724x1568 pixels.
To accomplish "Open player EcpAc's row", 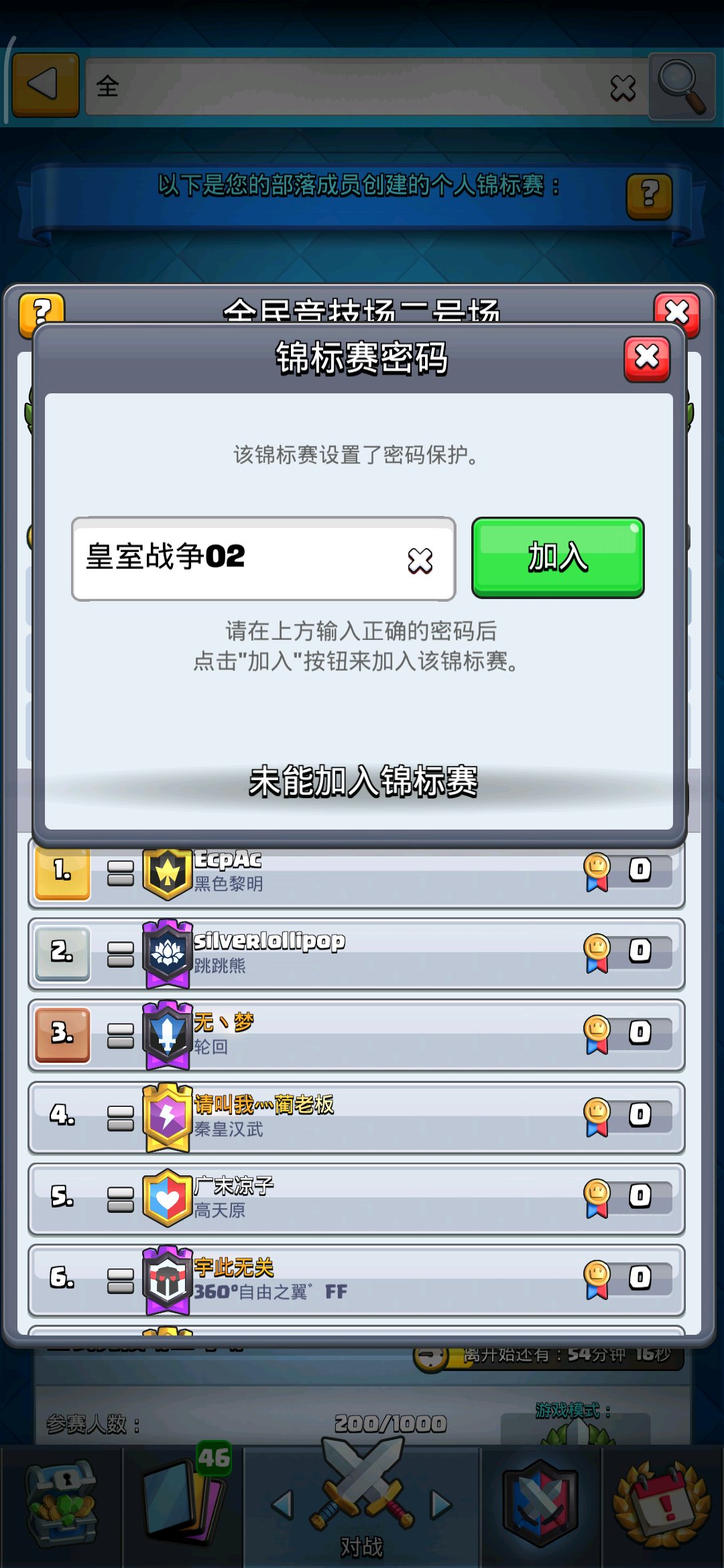I will tap(356, 872).
